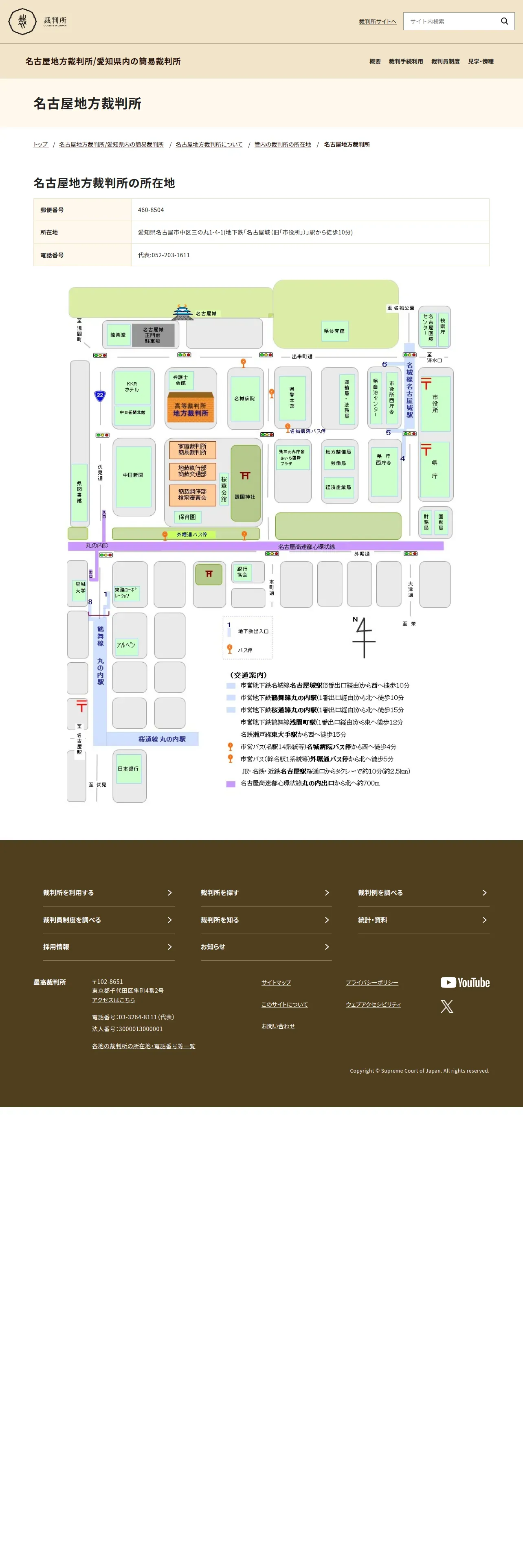Open the 概要 menu item

pos(375,61)
